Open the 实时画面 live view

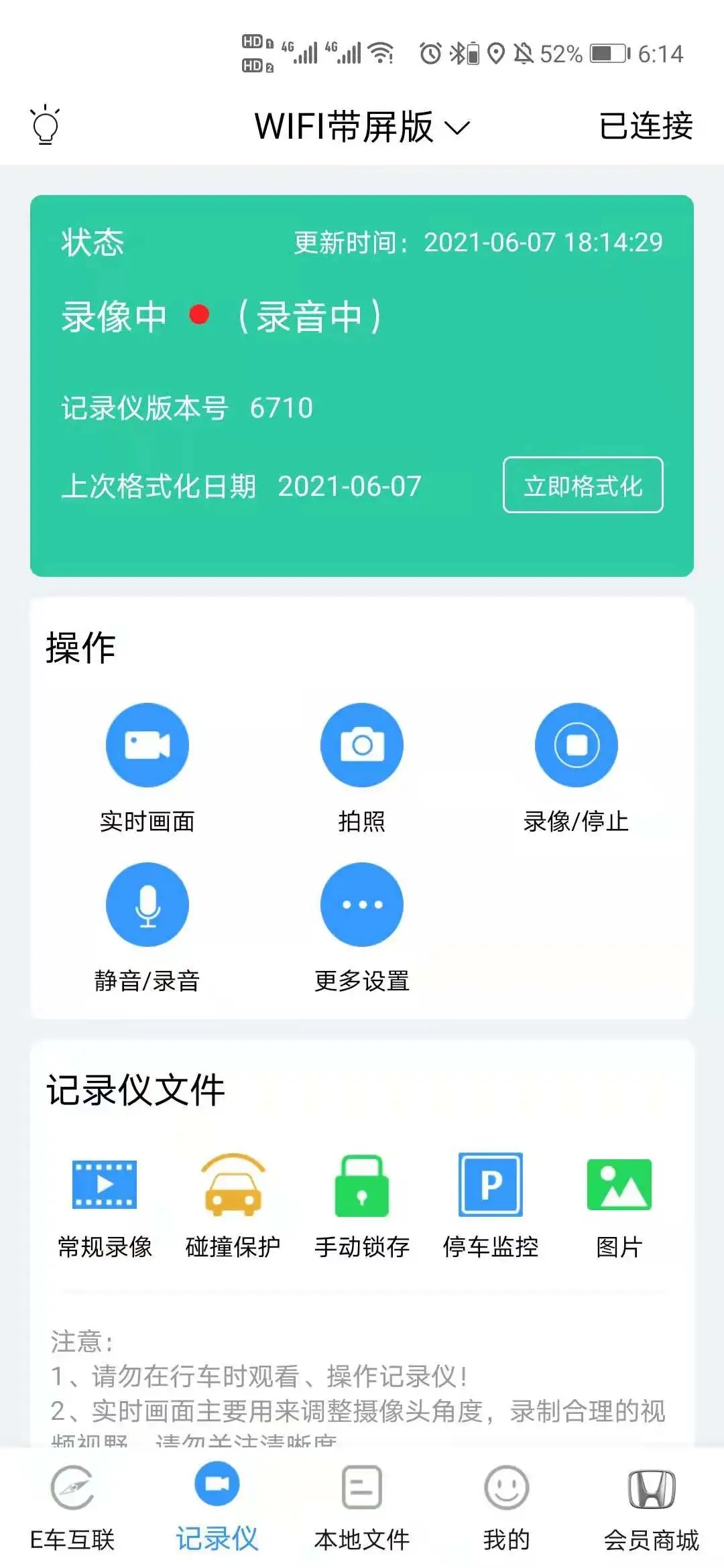[148, 745]
